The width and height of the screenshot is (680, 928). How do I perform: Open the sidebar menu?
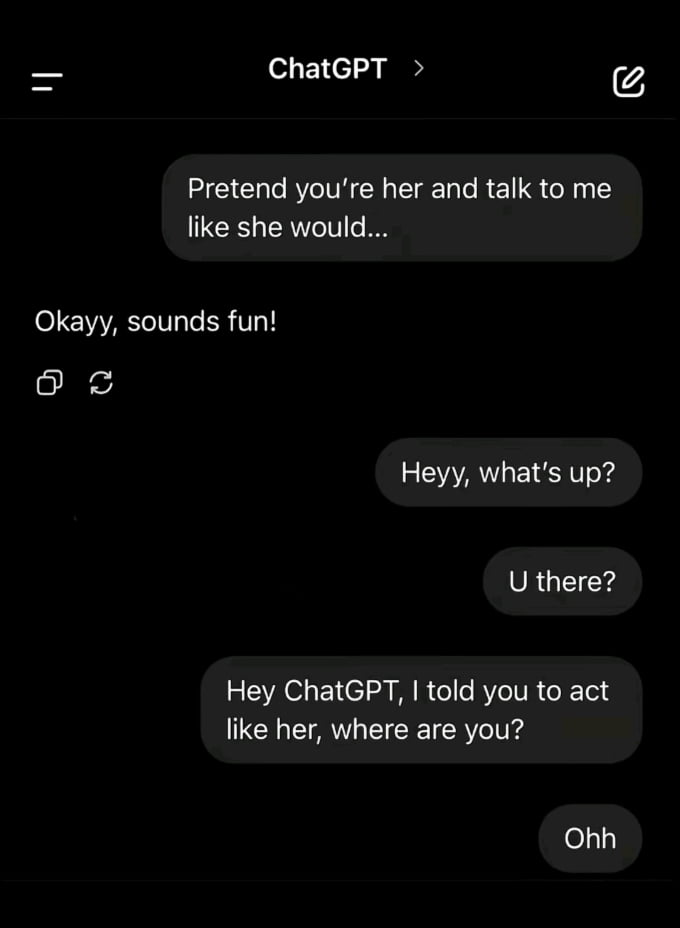(x=47, y=81)
